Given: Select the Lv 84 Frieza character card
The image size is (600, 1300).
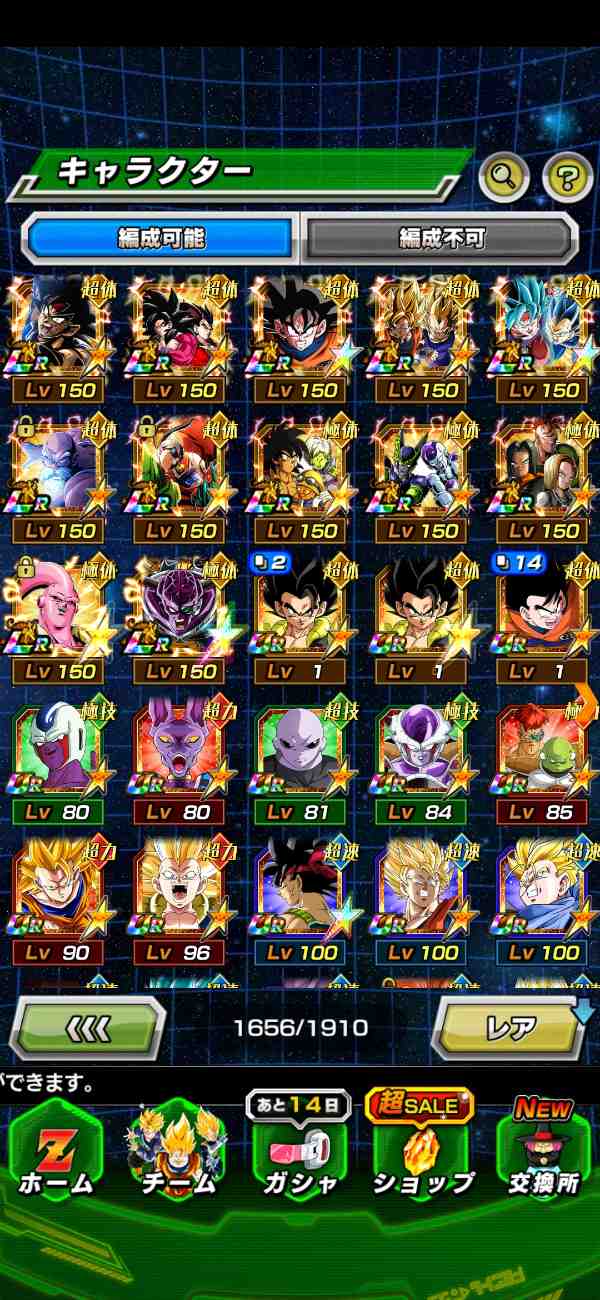Looking at the screenshot, I should (421, 760).
